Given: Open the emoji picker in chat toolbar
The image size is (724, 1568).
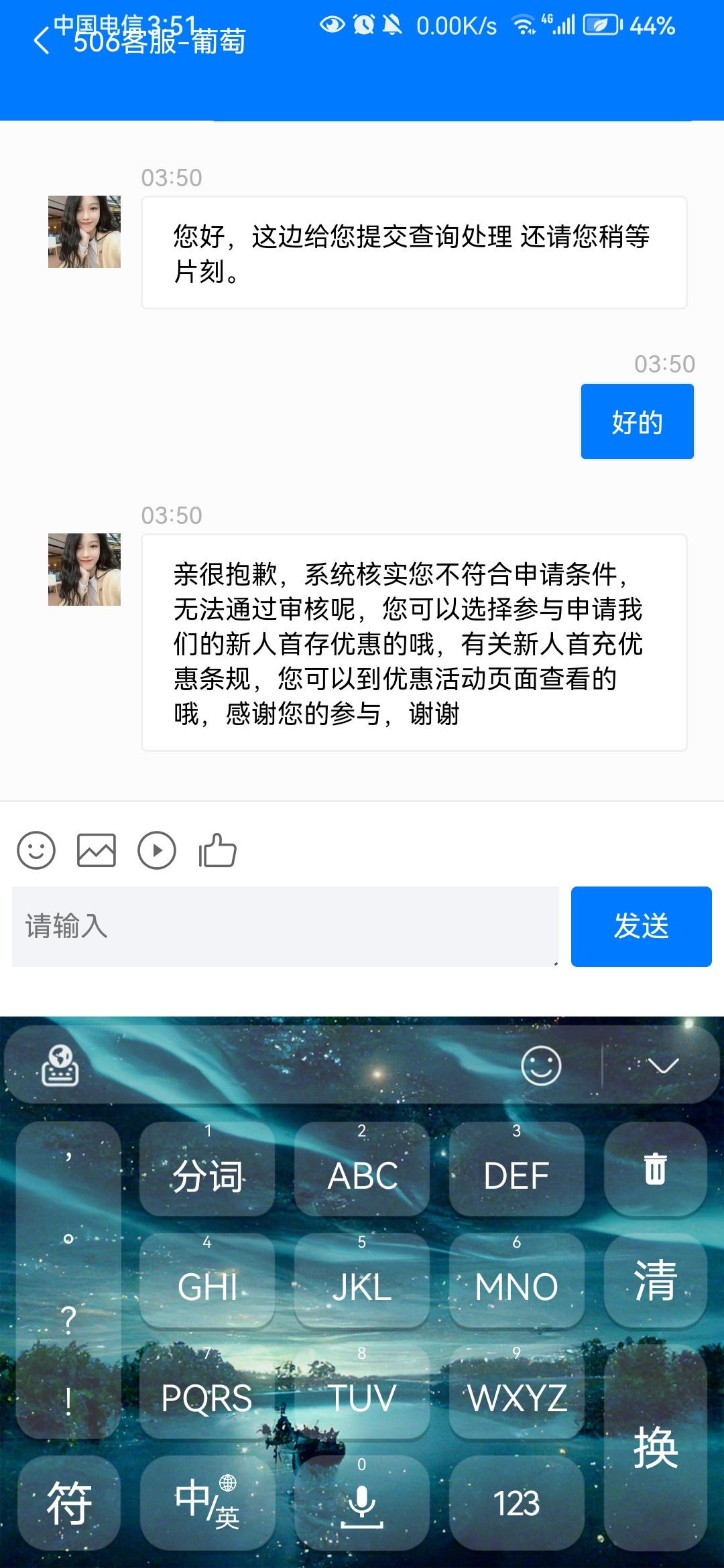Looking at the screenshot, I should click(x=36, y=851).
